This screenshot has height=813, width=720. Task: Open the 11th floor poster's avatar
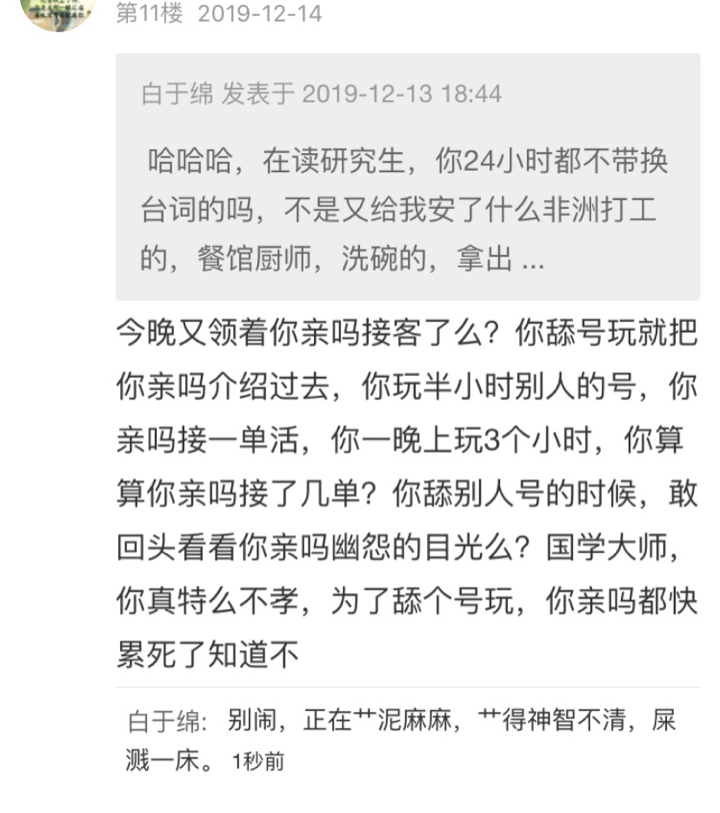pyautogui.click(x=58, y=13)
